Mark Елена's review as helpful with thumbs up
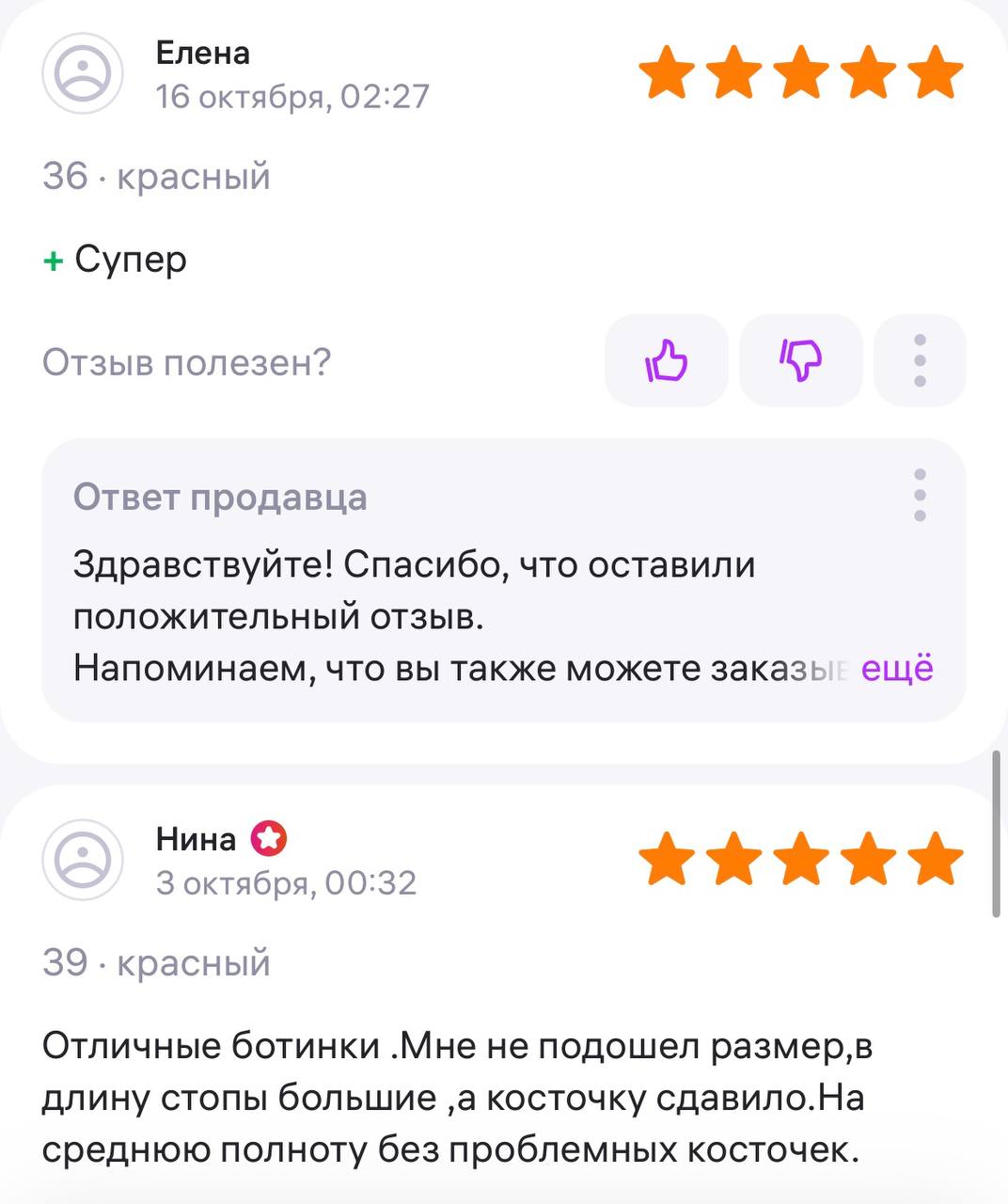 (667, 361)
